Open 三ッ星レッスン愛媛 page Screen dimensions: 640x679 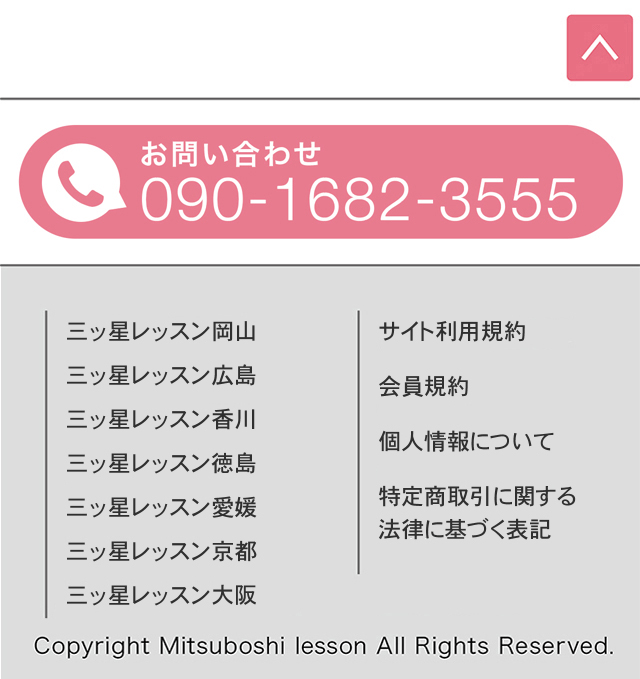pyautogui.click(x=162, y=507)
